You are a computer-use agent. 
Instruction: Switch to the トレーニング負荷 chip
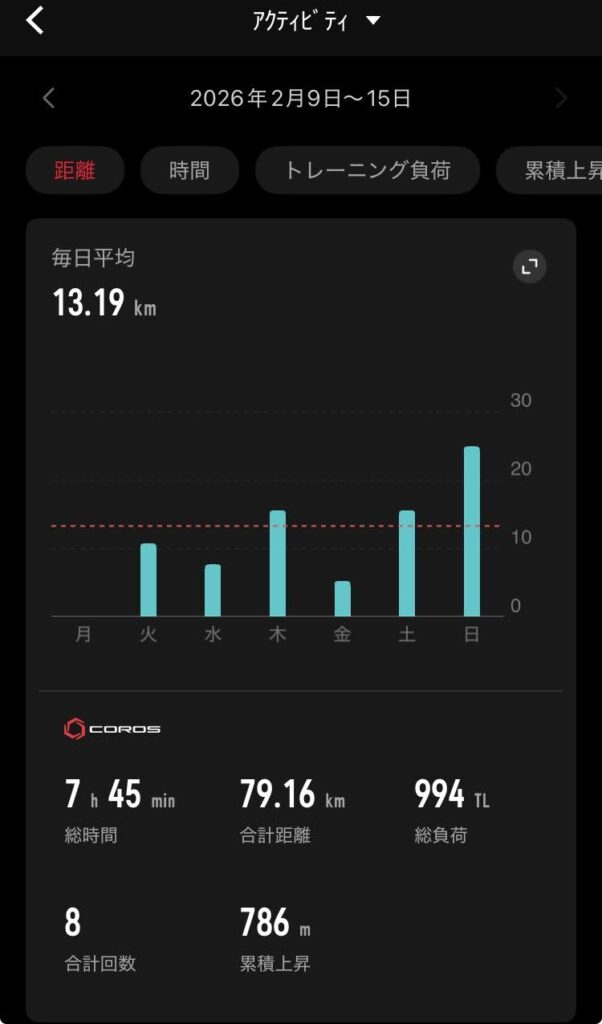click(367, 170)
